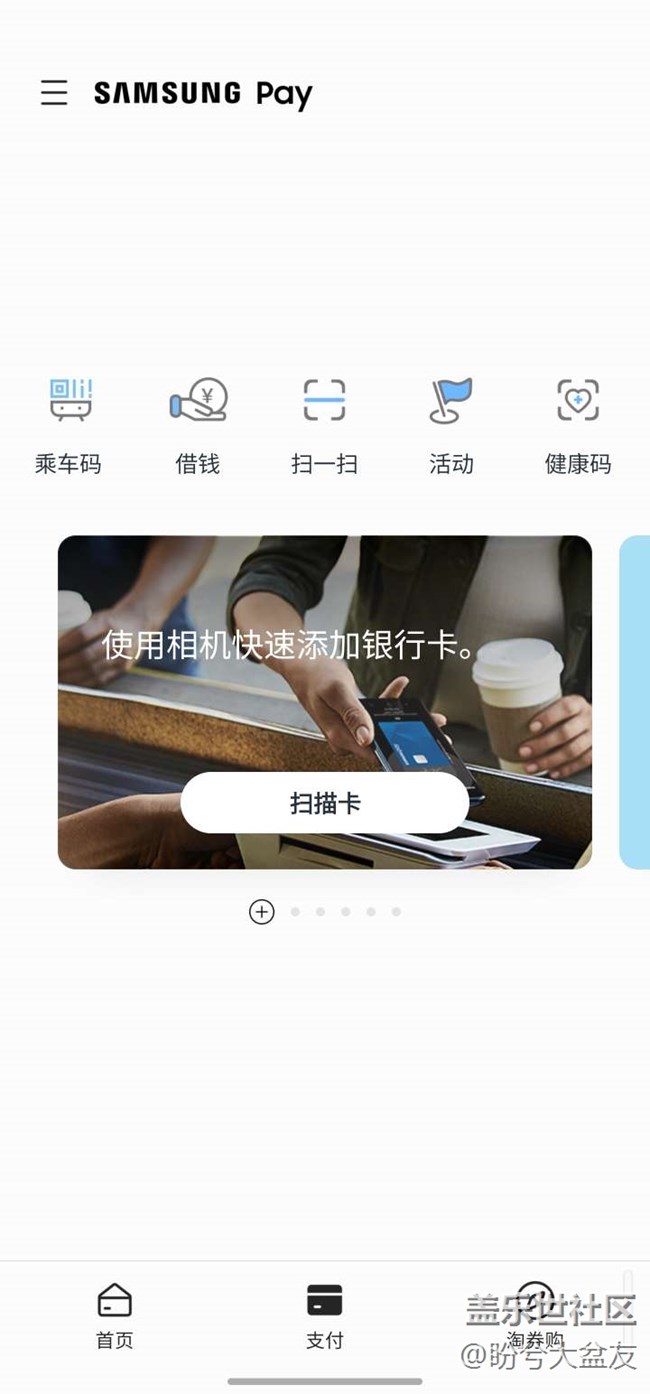Viewport: 650px width, 1394px height.
Task: Tap the plus add-card icon below the card
Action: point(262,911)
